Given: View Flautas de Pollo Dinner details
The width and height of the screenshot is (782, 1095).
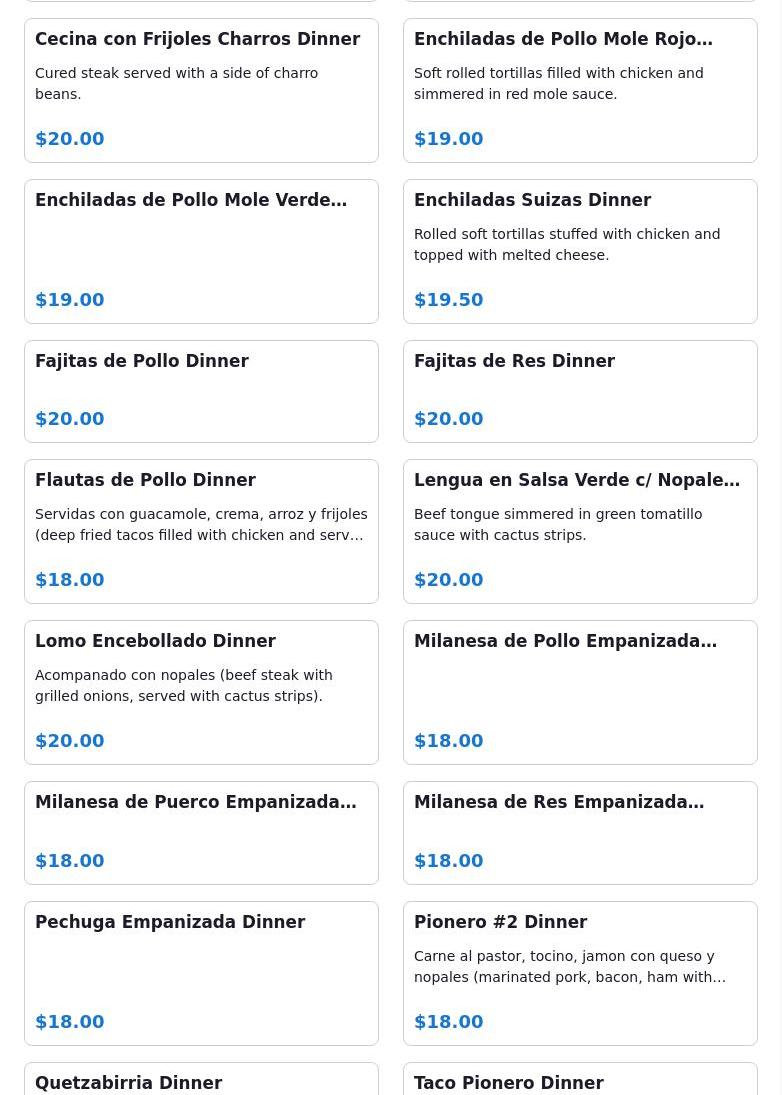Looking at the screenshot, I should tap(201, 531).
